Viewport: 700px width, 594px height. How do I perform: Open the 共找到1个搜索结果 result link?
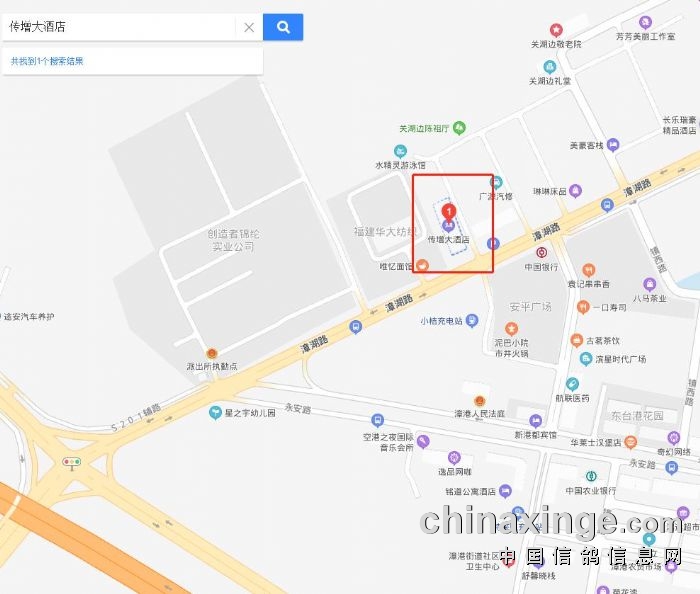(x=47, y=61)
